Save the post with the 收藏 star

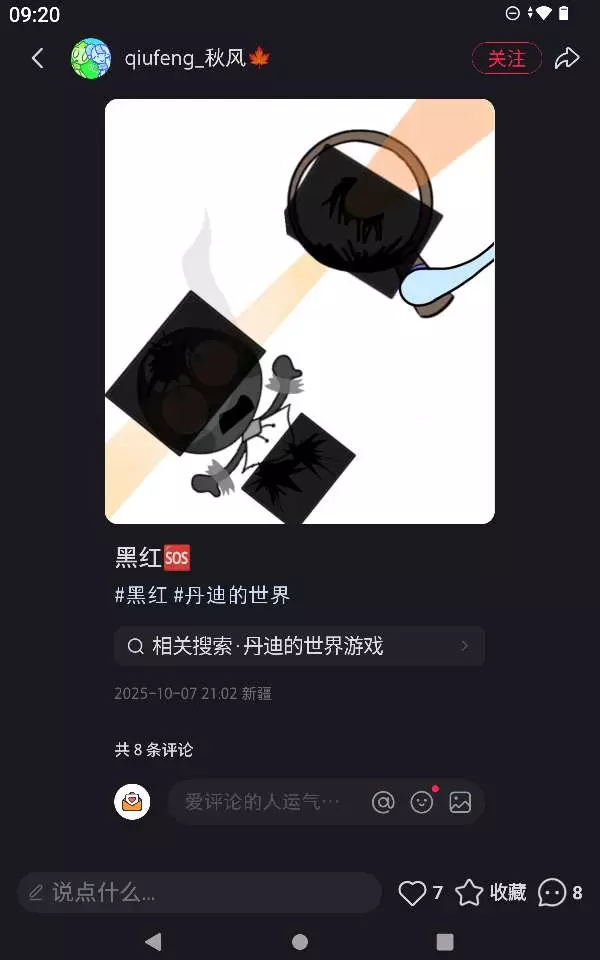(491, 893)
